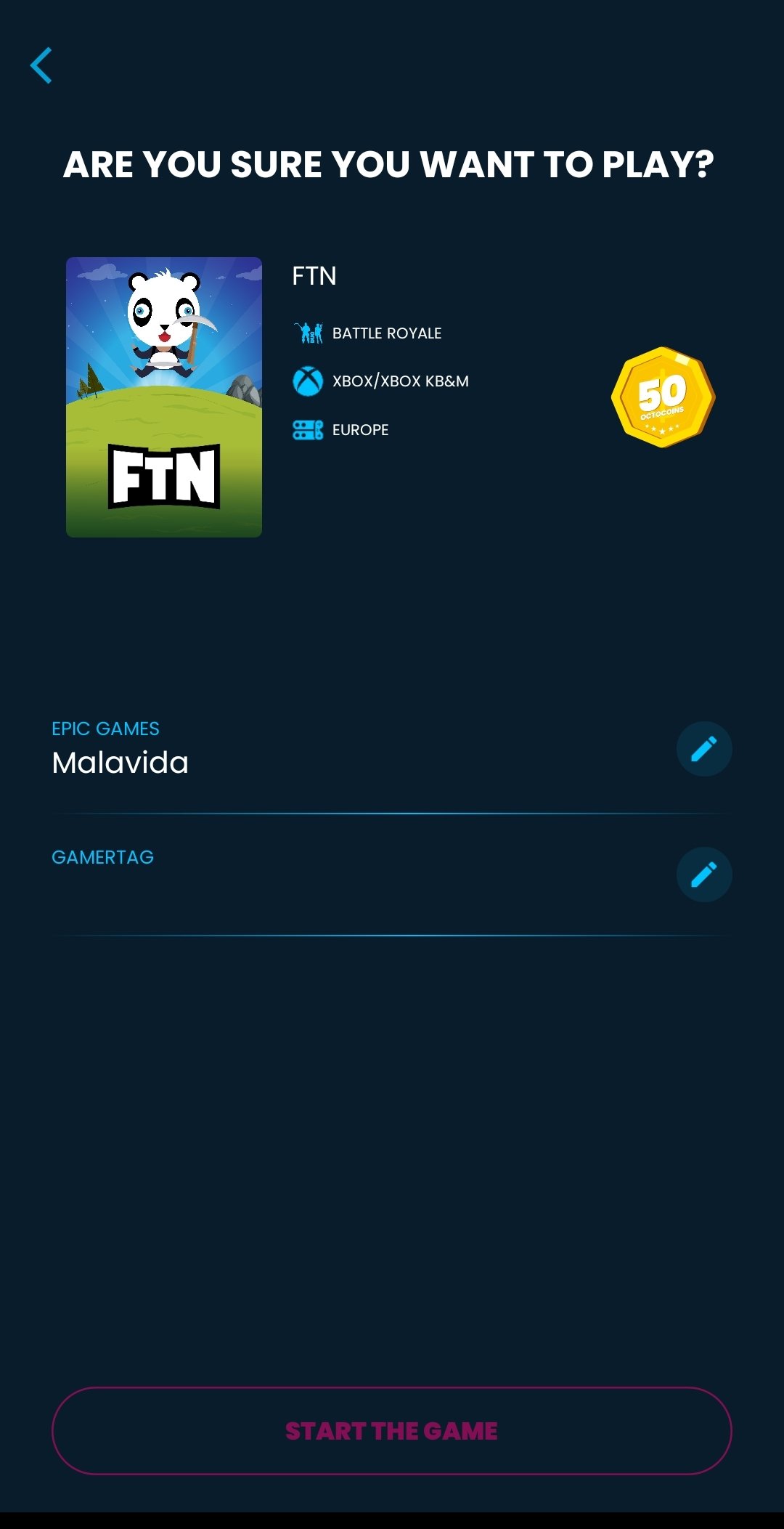Screen dimensions: 784x1529
Task: Go back using the top-left arrow
Action: coord(41,65)
